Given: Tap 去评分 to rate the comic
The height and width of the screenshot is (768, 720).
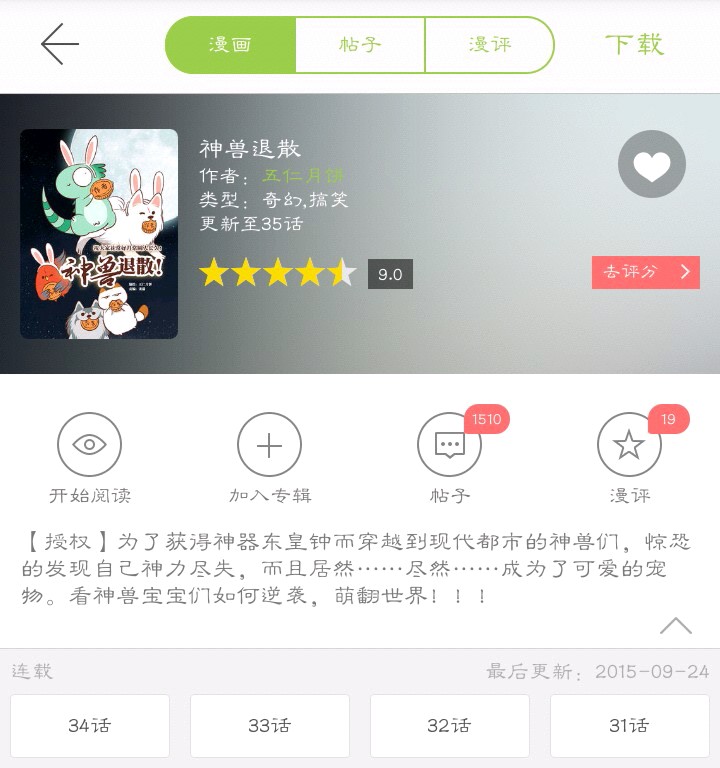Looking at the screenshot, I should [x=645, y=272].
